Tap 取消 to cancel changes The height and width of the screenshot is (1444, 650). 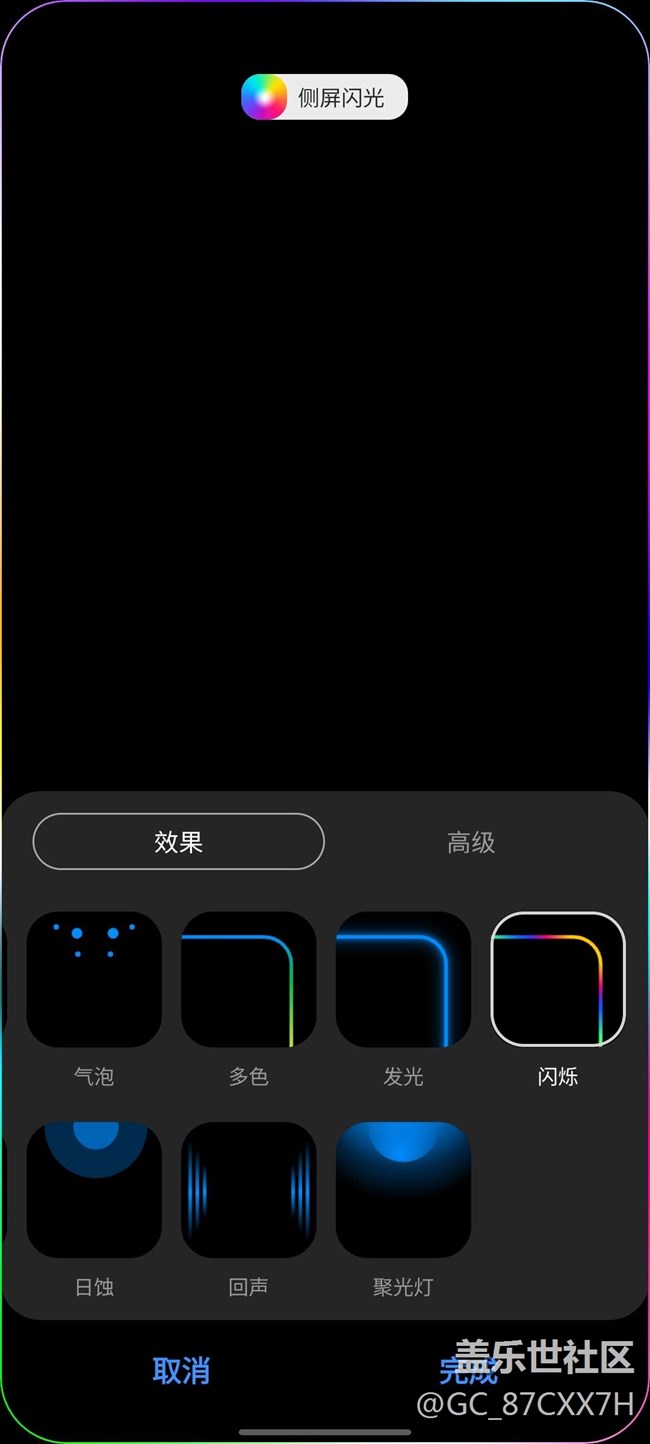(x=181, y=1370)
